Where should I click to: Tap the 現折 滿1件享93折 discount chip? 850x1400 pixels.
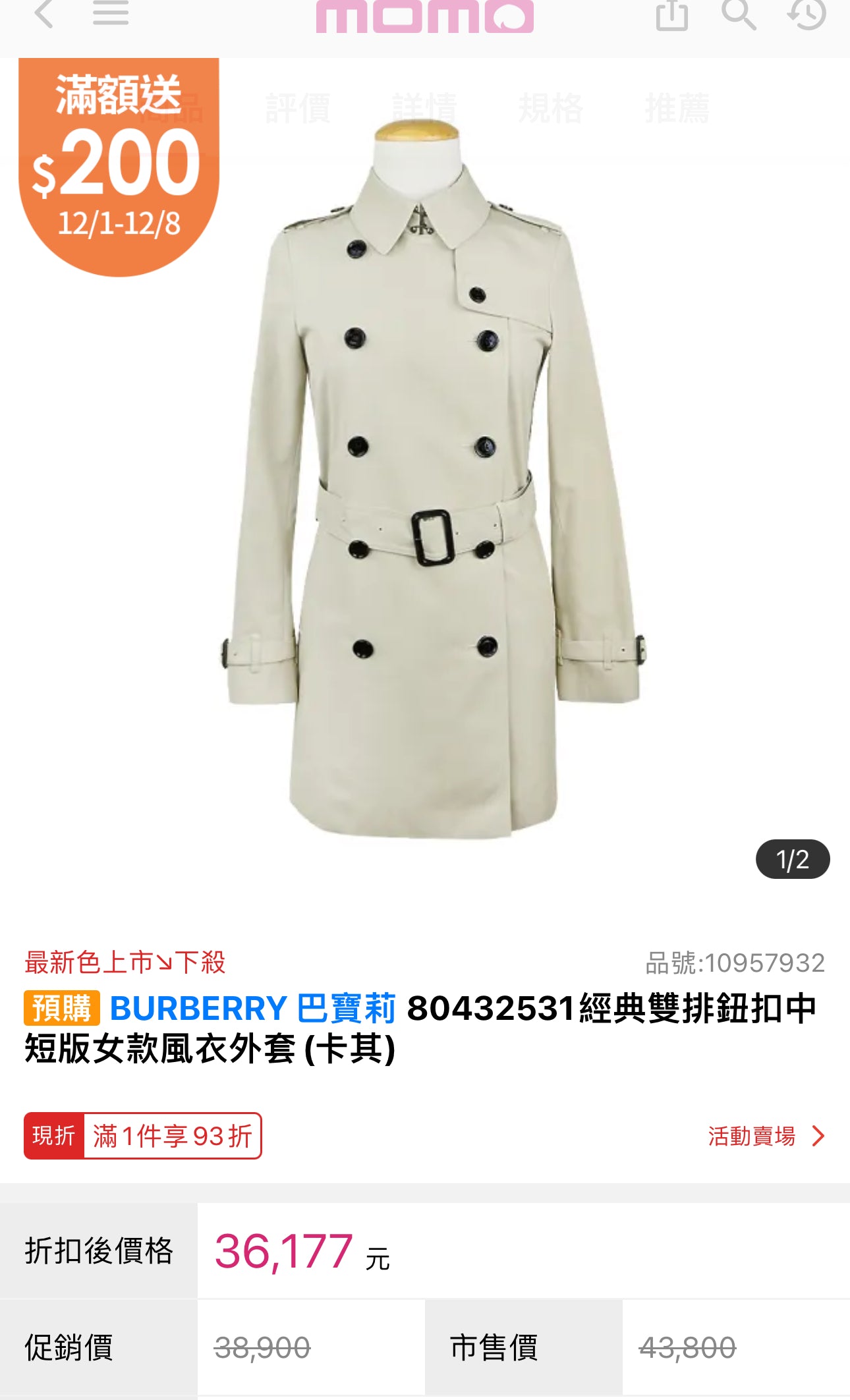143,1136
